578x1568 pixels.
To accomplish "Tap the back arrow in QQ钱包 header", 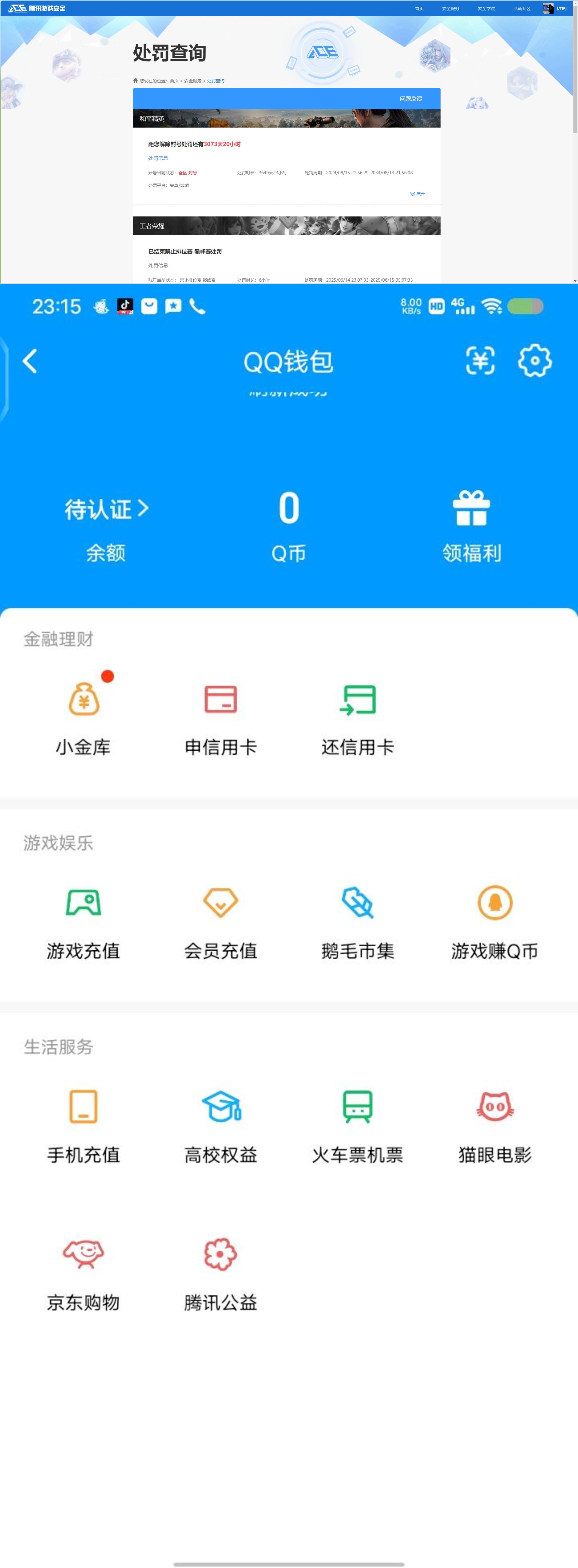I will pos(29,360).
